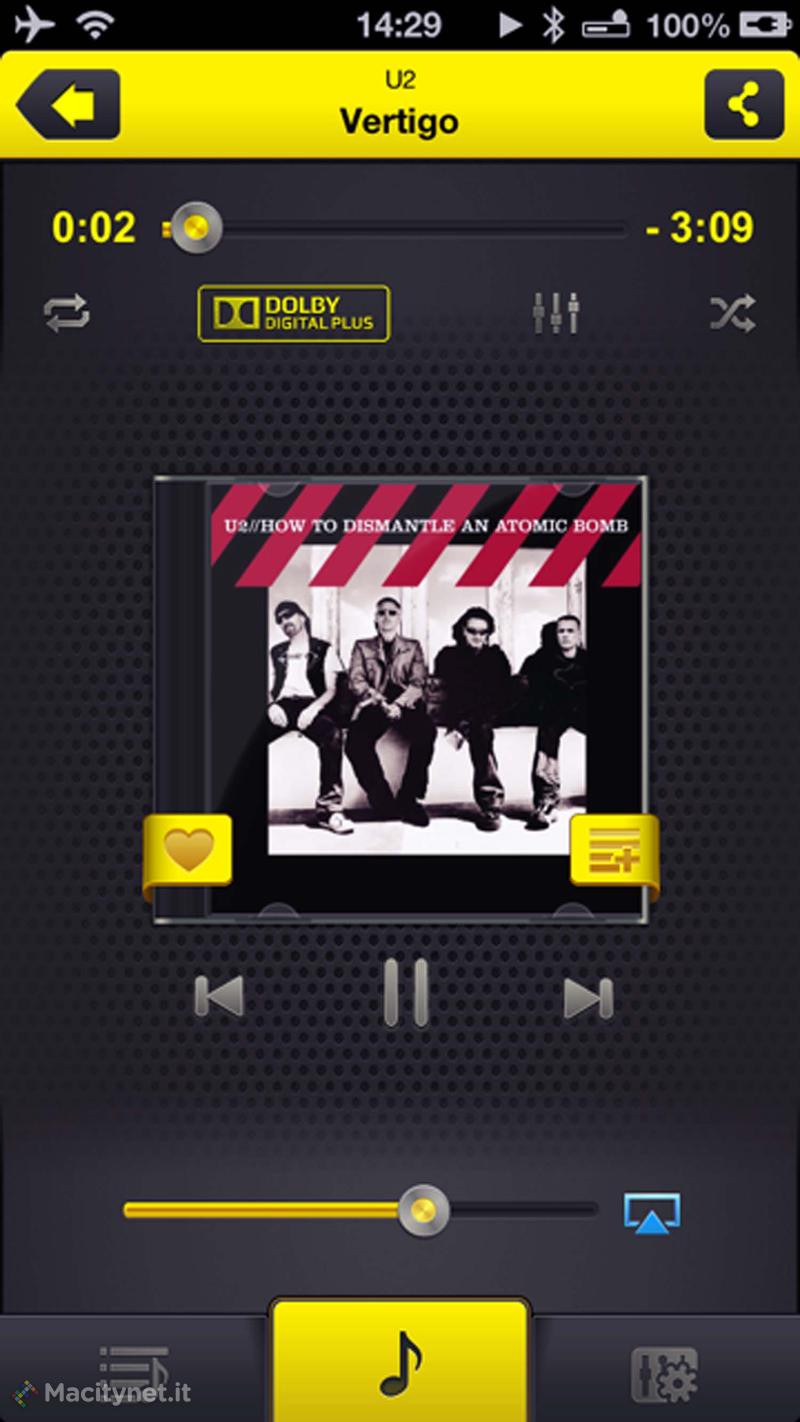Pause the current song
This screenshot has width=800, height=1422.
[x=406, y=993]
